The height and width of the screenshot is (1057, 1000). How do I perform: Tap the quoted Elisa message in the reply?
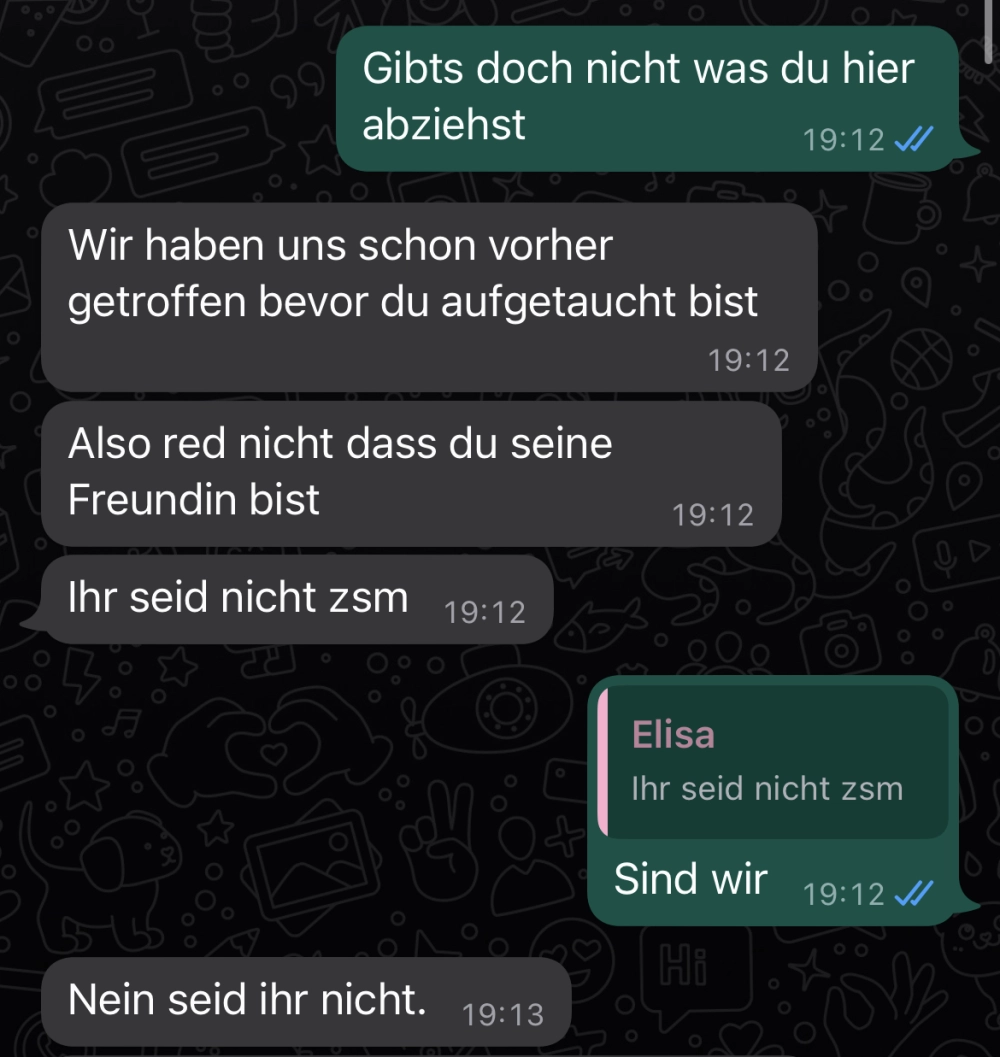point(773,762)
